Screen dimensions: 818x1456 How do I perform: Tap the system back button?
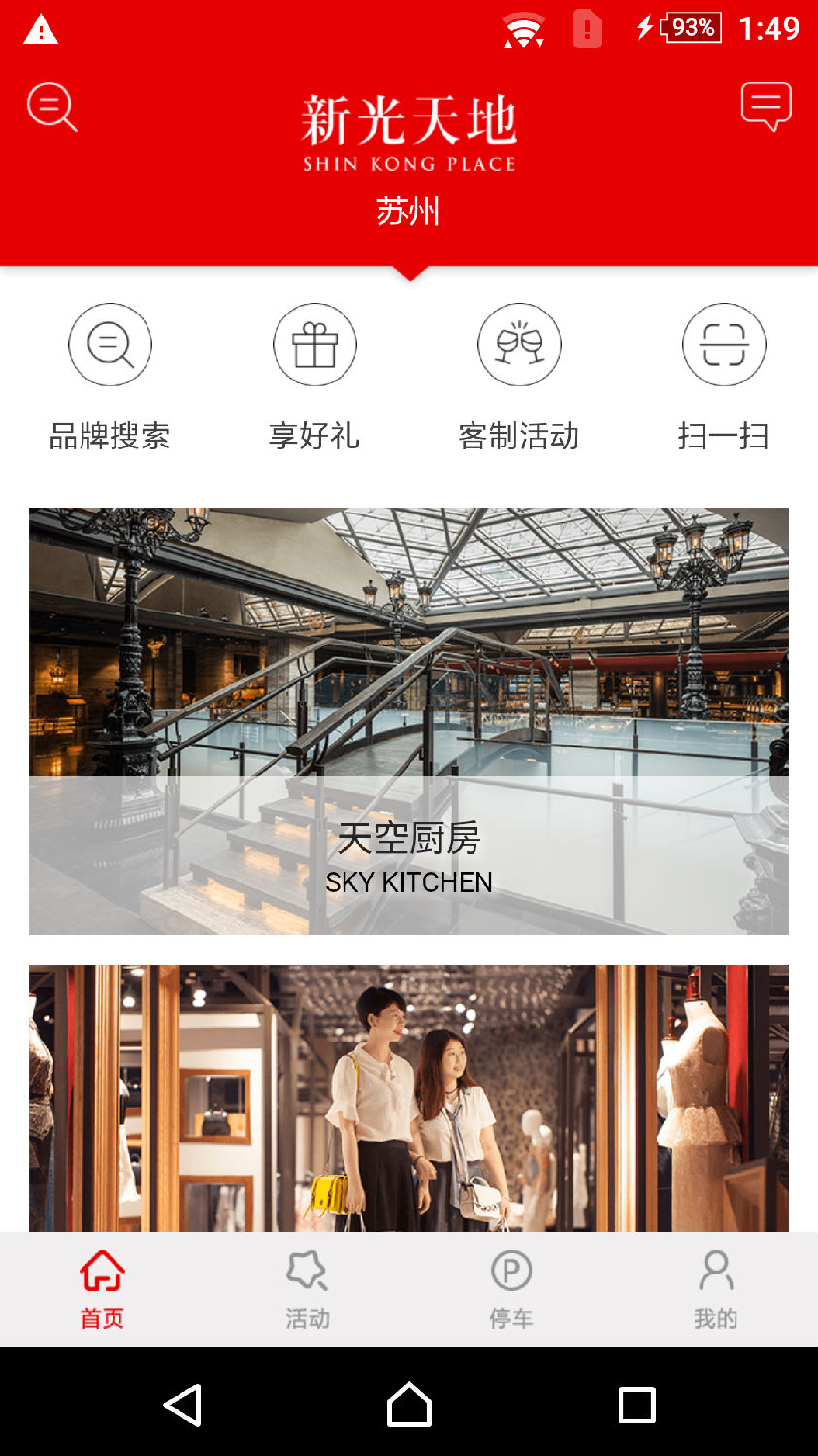(x=181, y=1405)
